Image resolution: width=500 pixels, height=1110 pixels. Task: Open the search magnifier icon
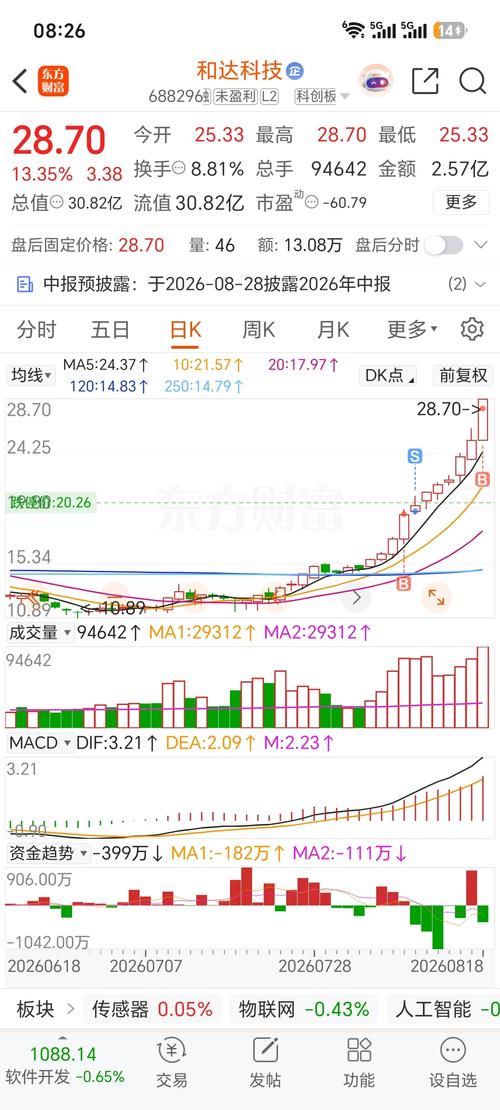click(472, 81)
